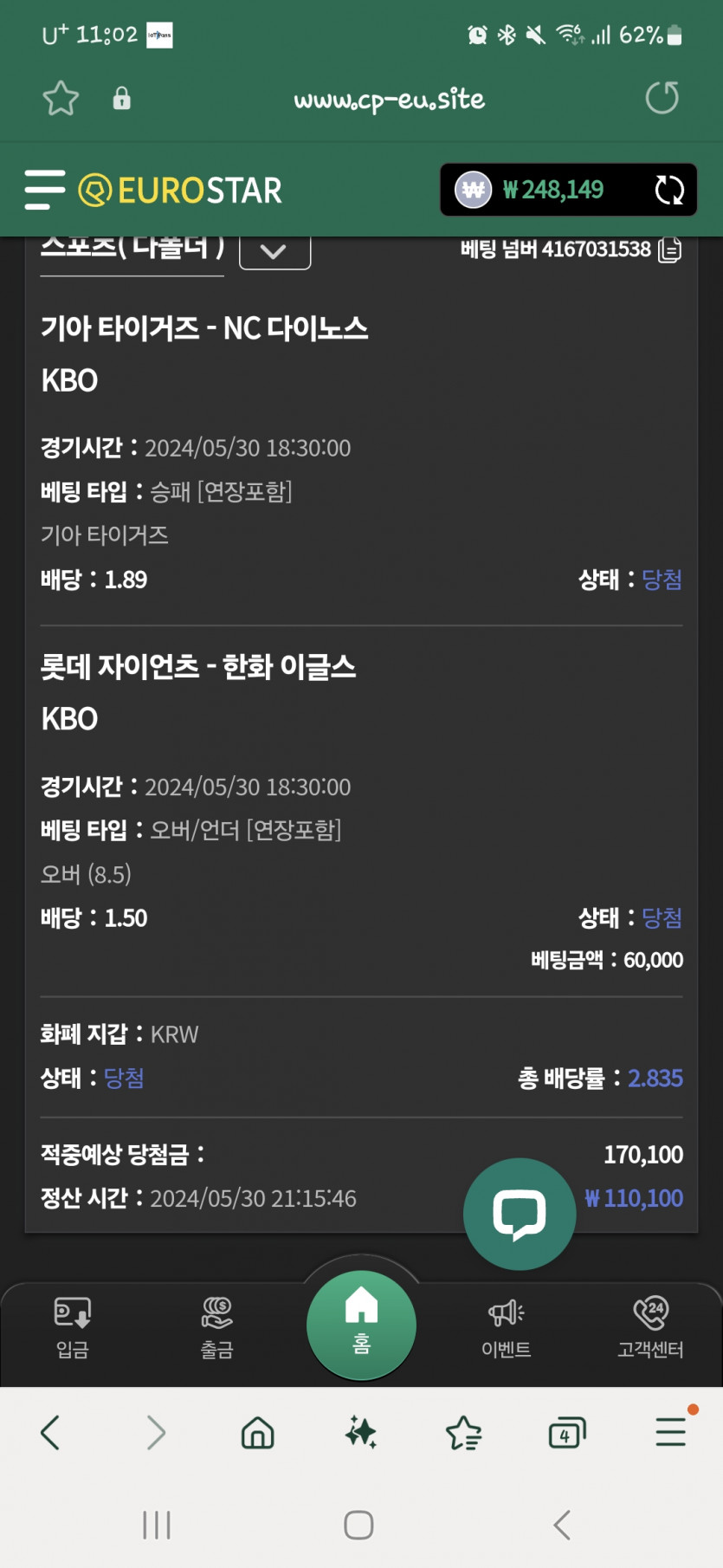
Task: Copy the betting number 4167031538
Action: coord(669,249)
